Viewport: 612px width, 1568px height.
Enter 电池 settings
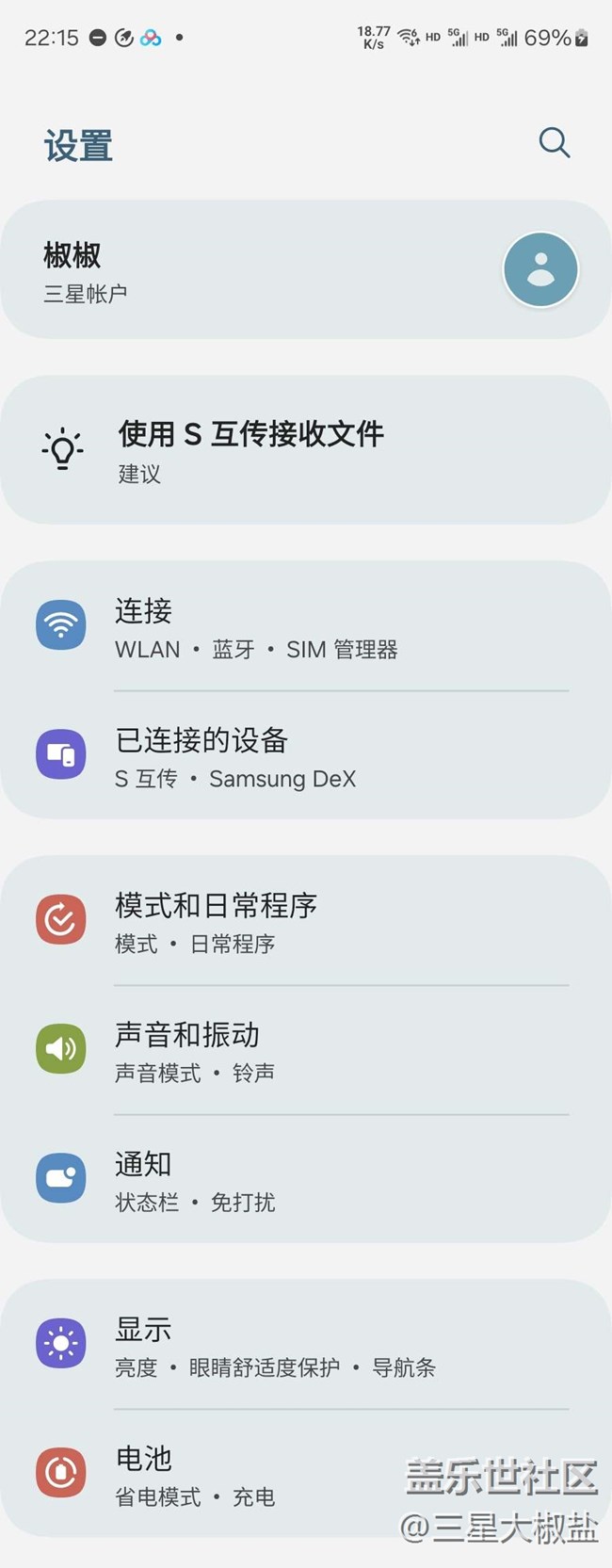coord(235,1474)
